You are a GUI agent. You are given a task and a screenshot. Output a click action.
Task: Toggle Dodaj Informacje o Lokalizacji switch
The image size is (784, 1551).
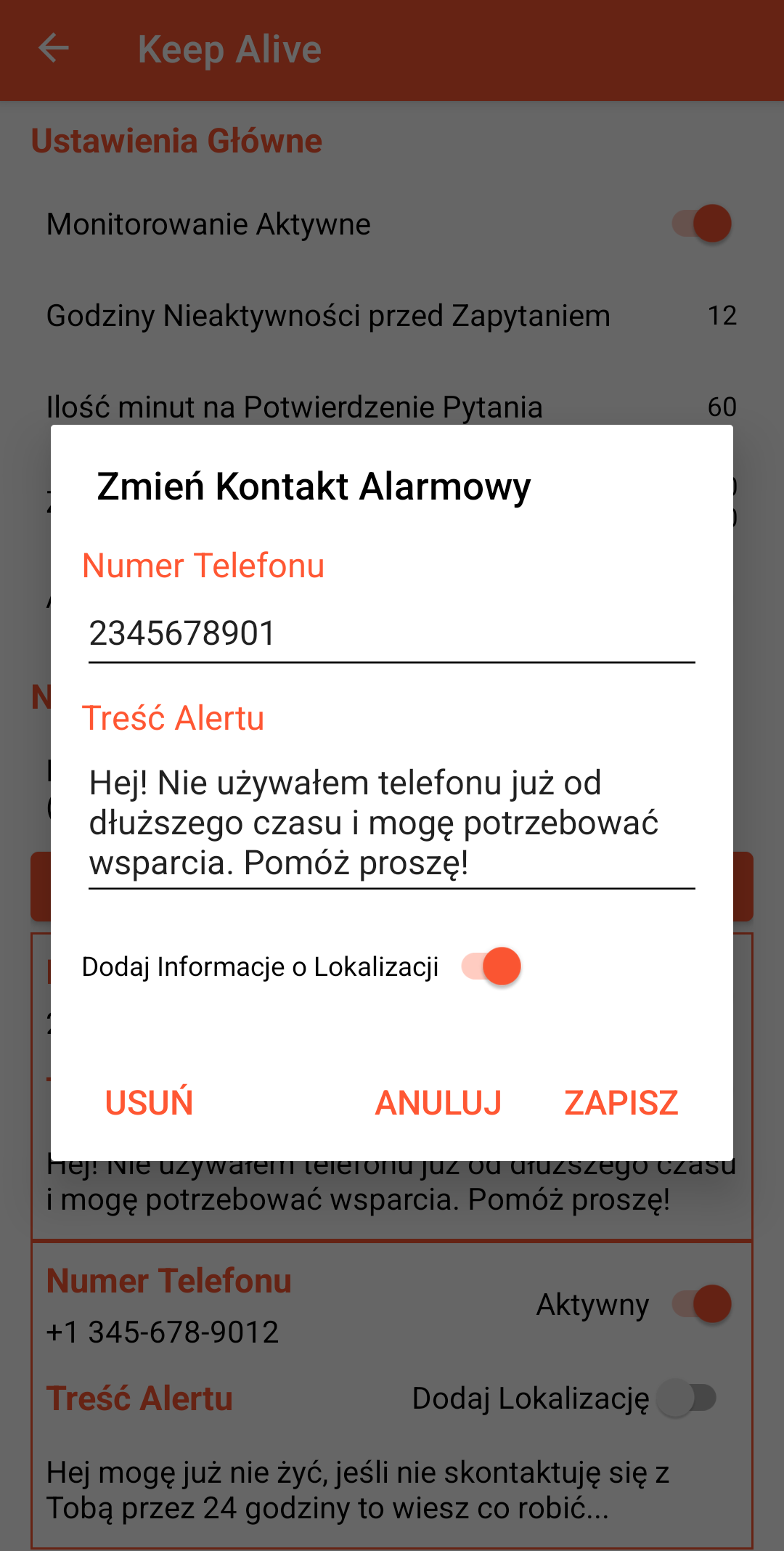point(492,966)
